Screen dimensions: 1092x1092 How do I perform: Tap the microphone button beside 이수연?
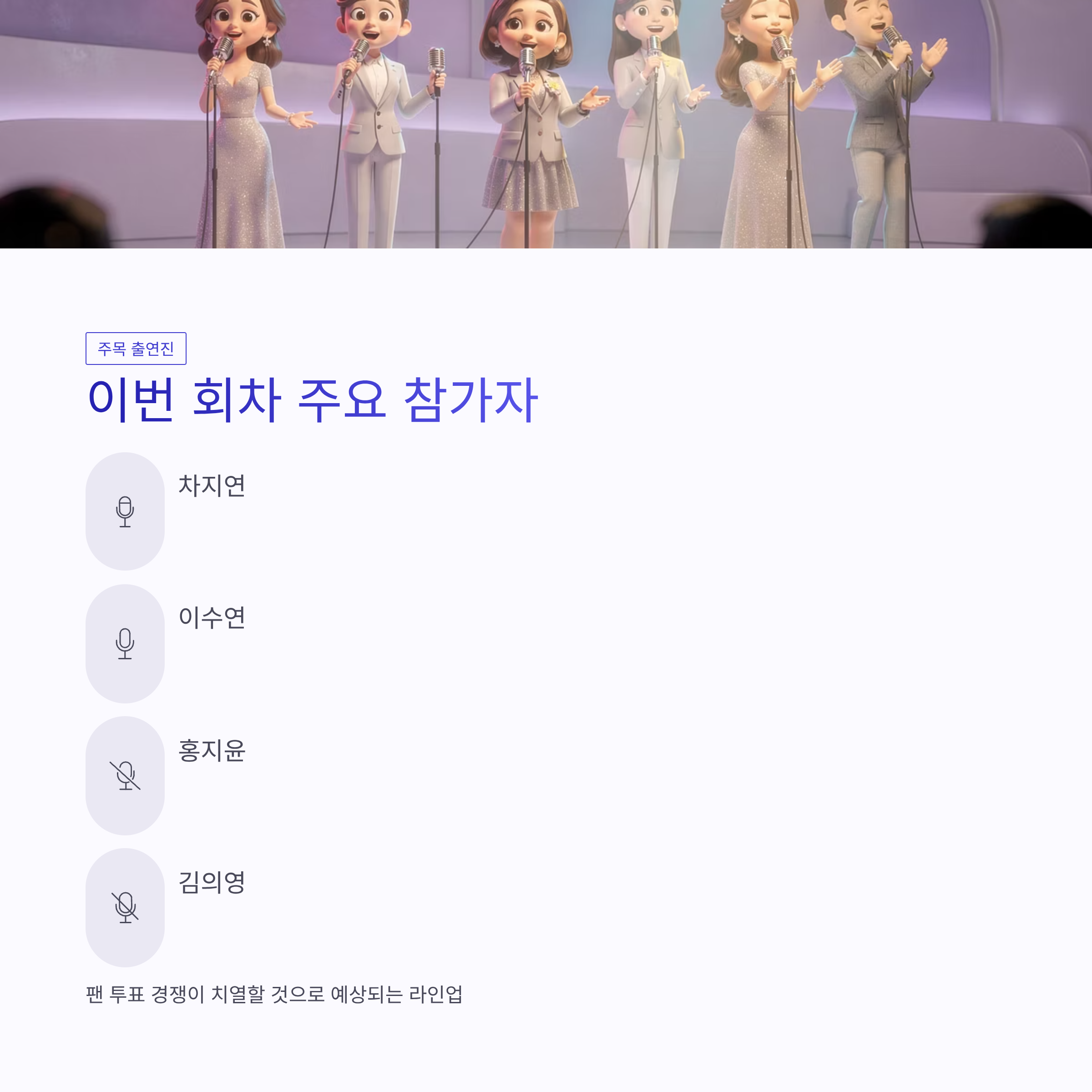(125, 643)
